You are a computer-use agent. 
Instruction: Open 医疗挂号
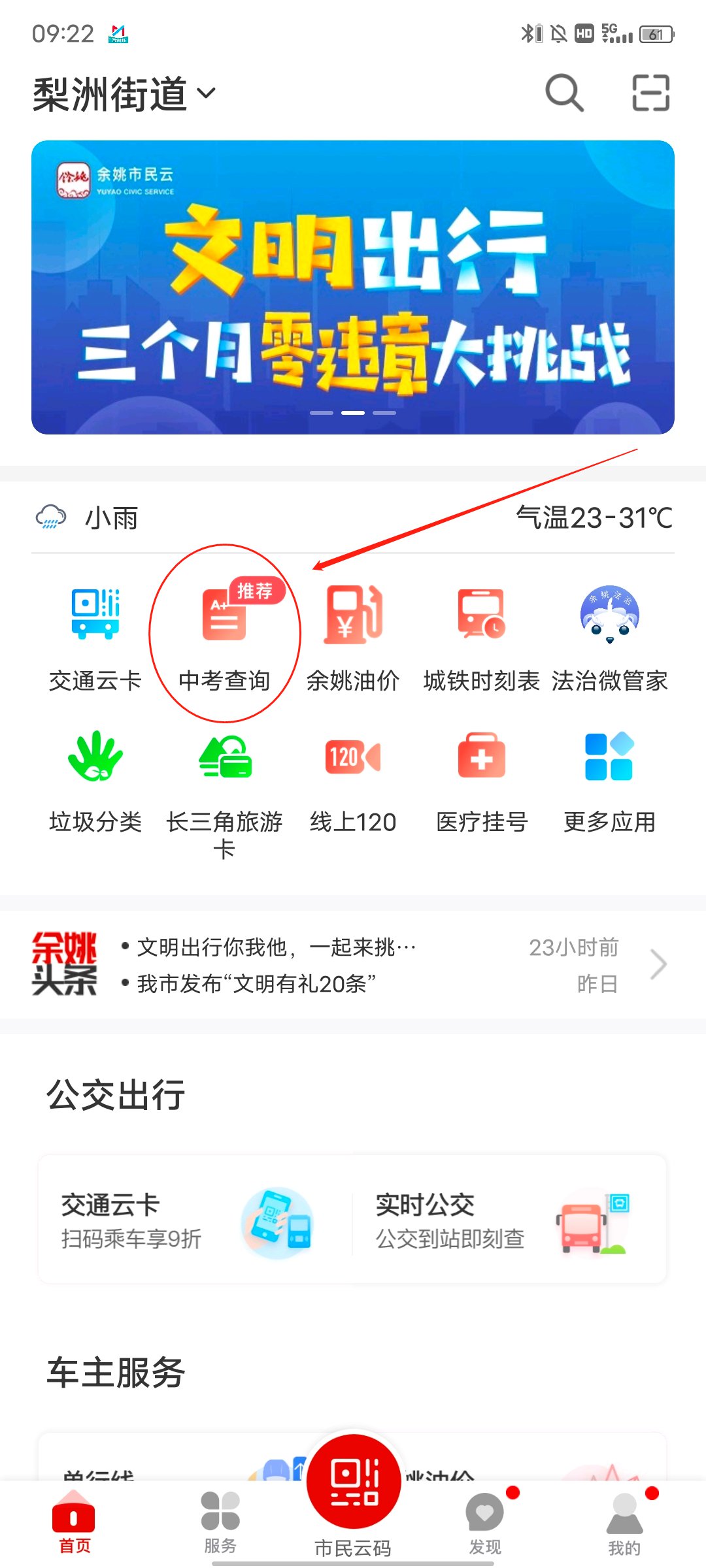click(481, 781)
